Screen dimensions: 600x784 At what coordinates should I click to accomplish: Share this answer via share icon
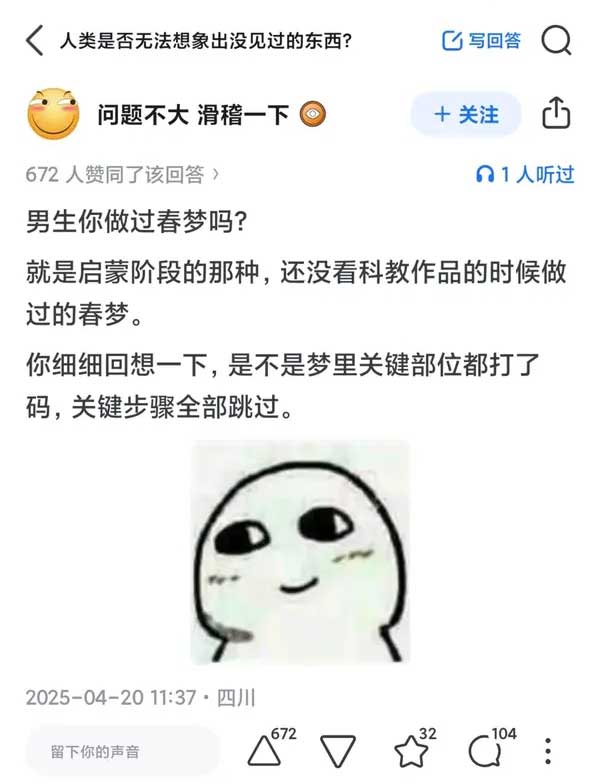(556, 113)
